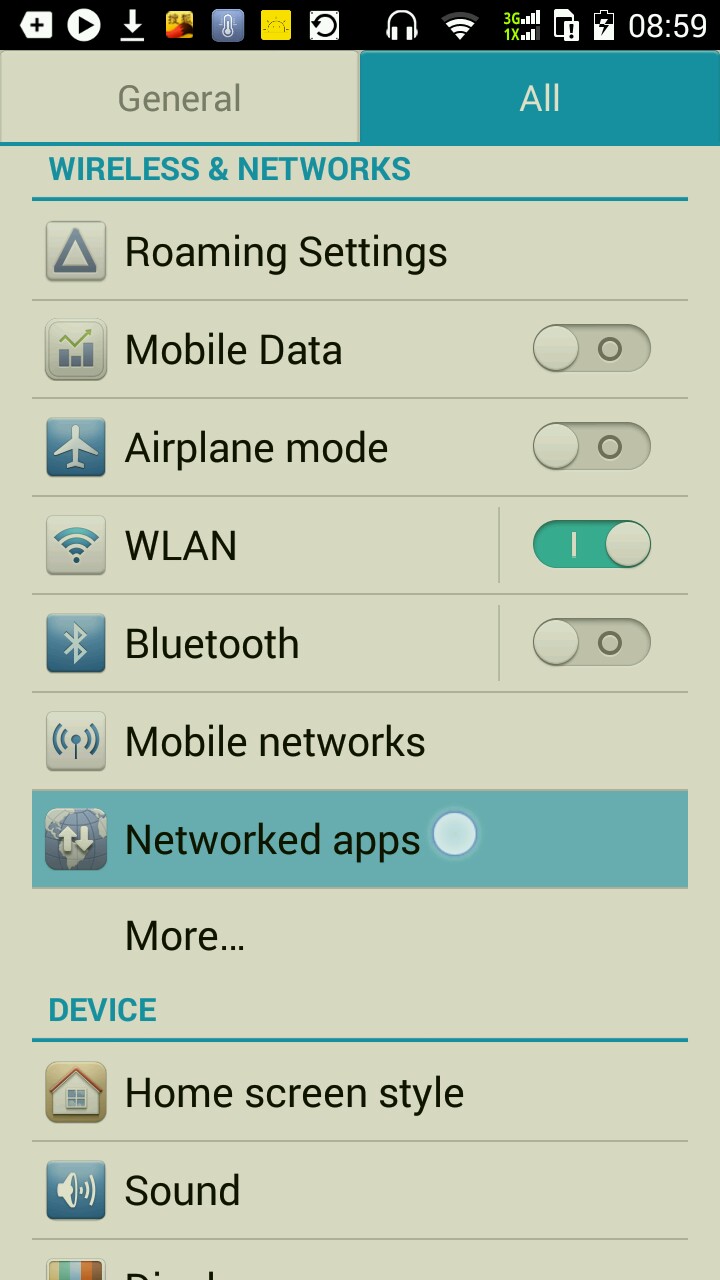Select the All tab
720x1280 pixels.
(540, 98)
